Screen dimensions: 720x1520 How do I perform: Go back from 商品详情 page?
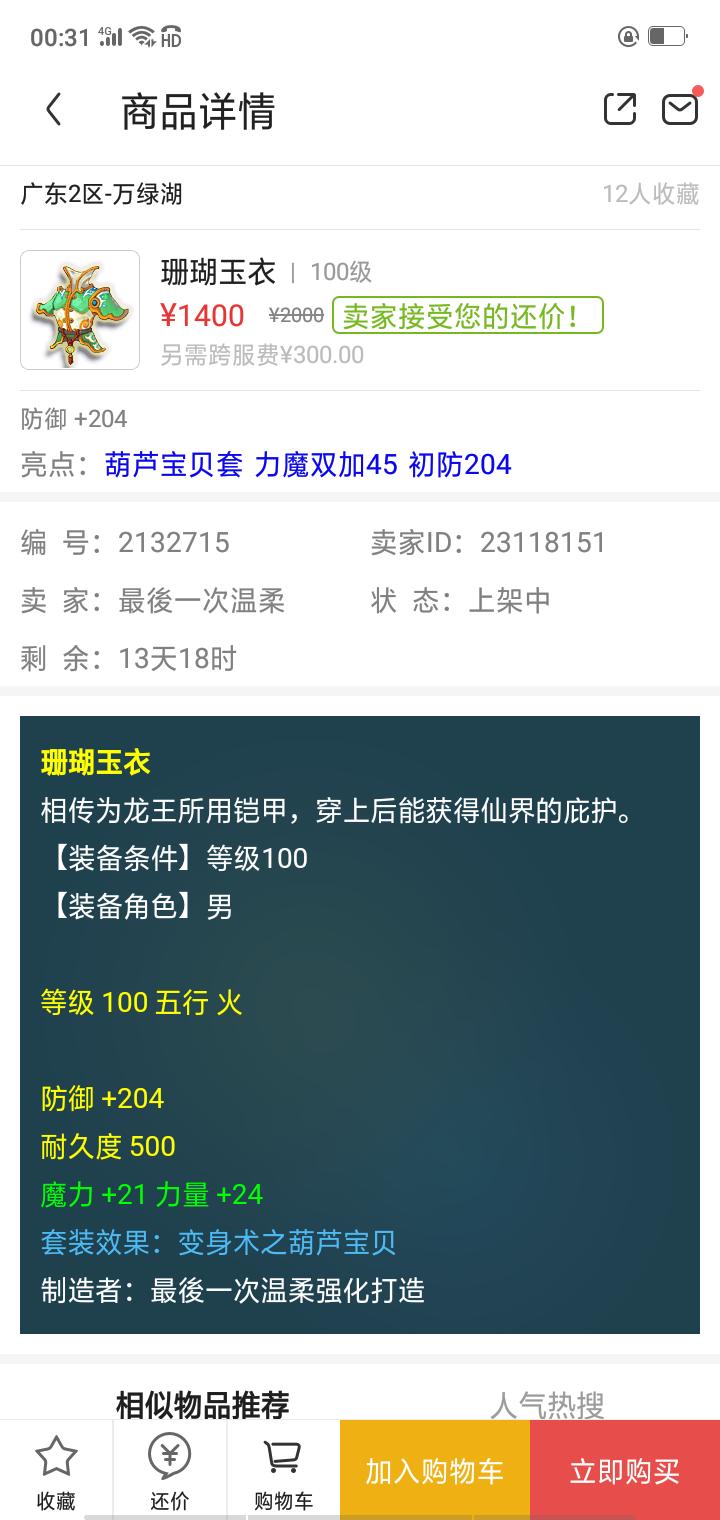pyautogui.click(x=54, y=110)
